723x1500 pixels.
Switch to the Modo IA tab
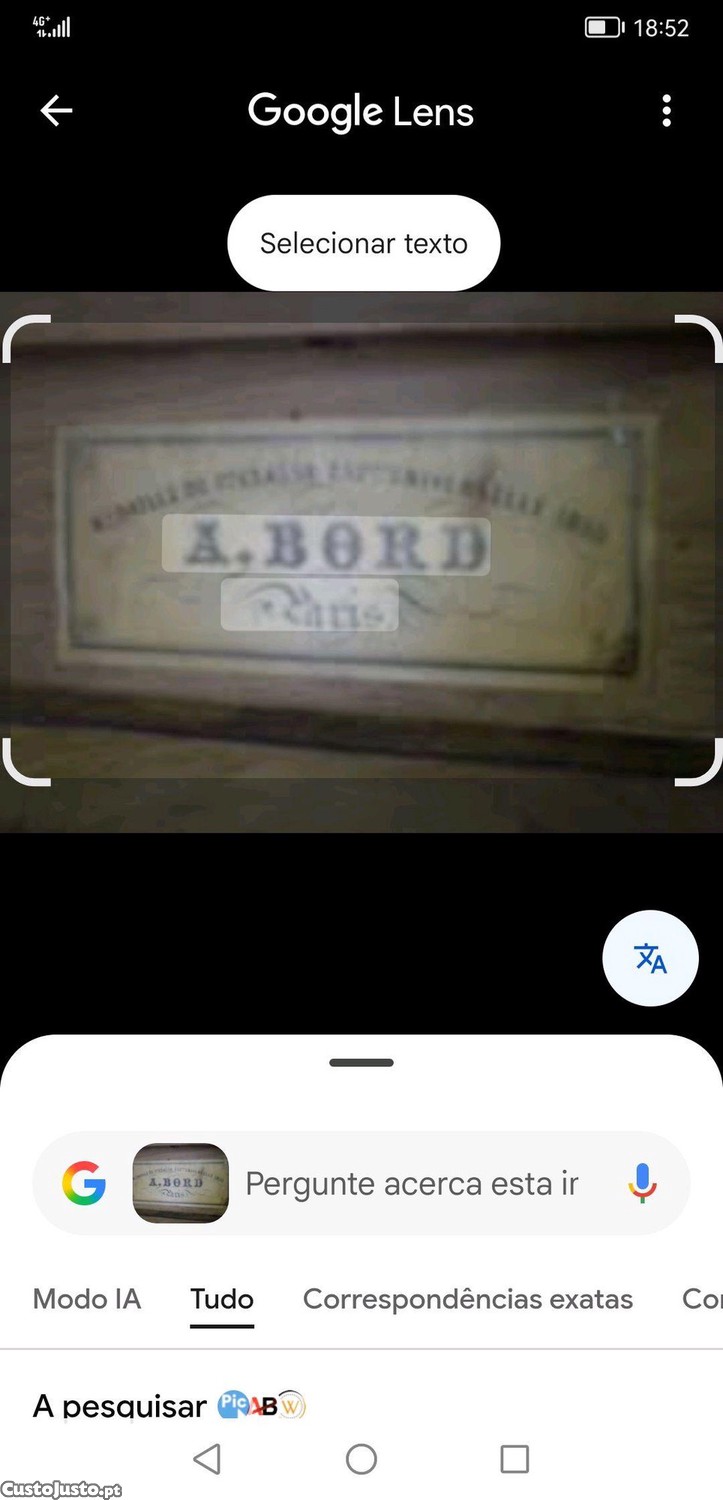[x=87, y=1299]
